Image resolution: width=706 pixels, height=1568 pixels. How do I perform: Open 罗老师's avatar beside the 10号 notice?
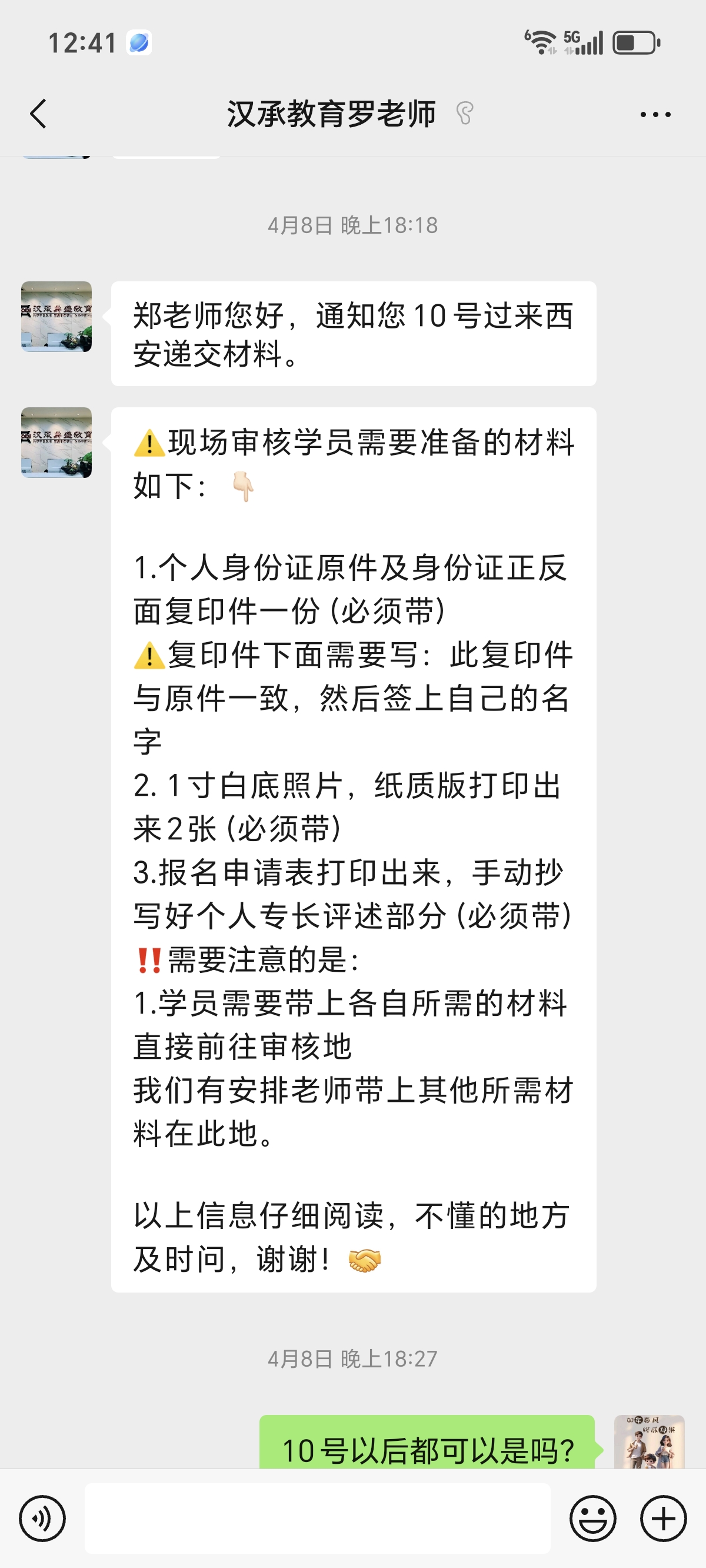tap(56, 317)
